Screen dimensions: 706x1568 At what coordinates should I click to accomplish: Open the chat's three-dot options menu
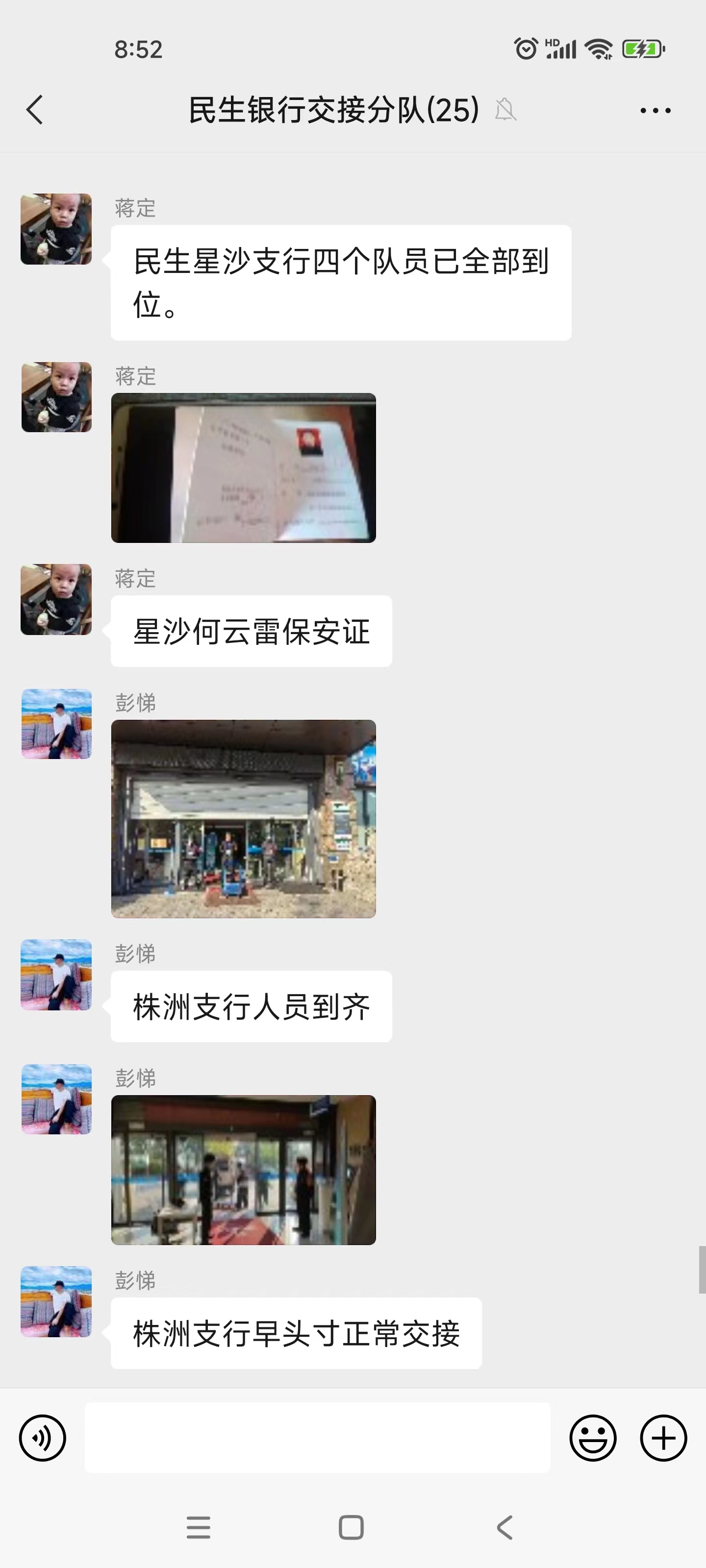coord(655,111)
